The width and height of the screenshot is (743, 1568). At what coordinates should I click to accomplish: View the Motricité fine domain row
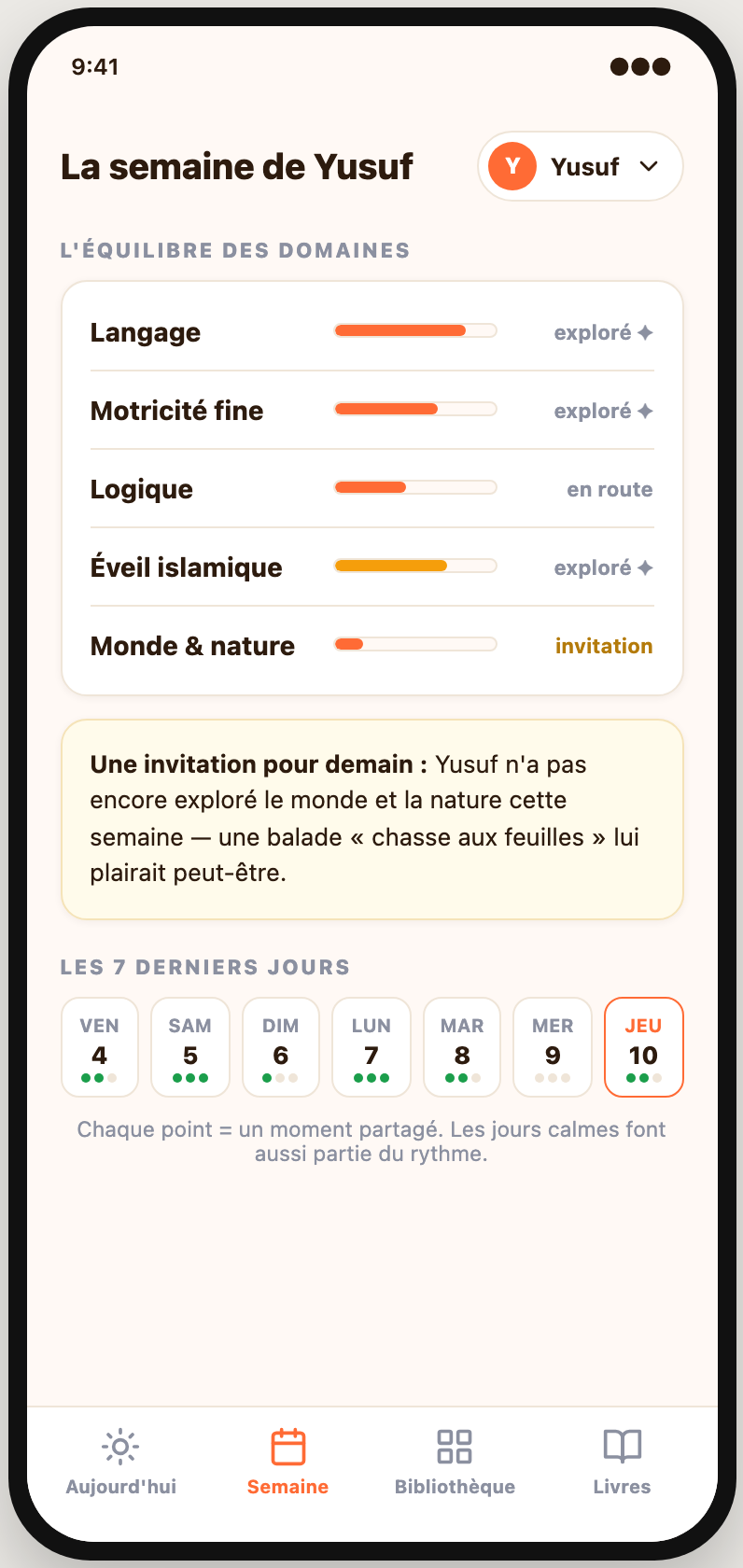372,411
